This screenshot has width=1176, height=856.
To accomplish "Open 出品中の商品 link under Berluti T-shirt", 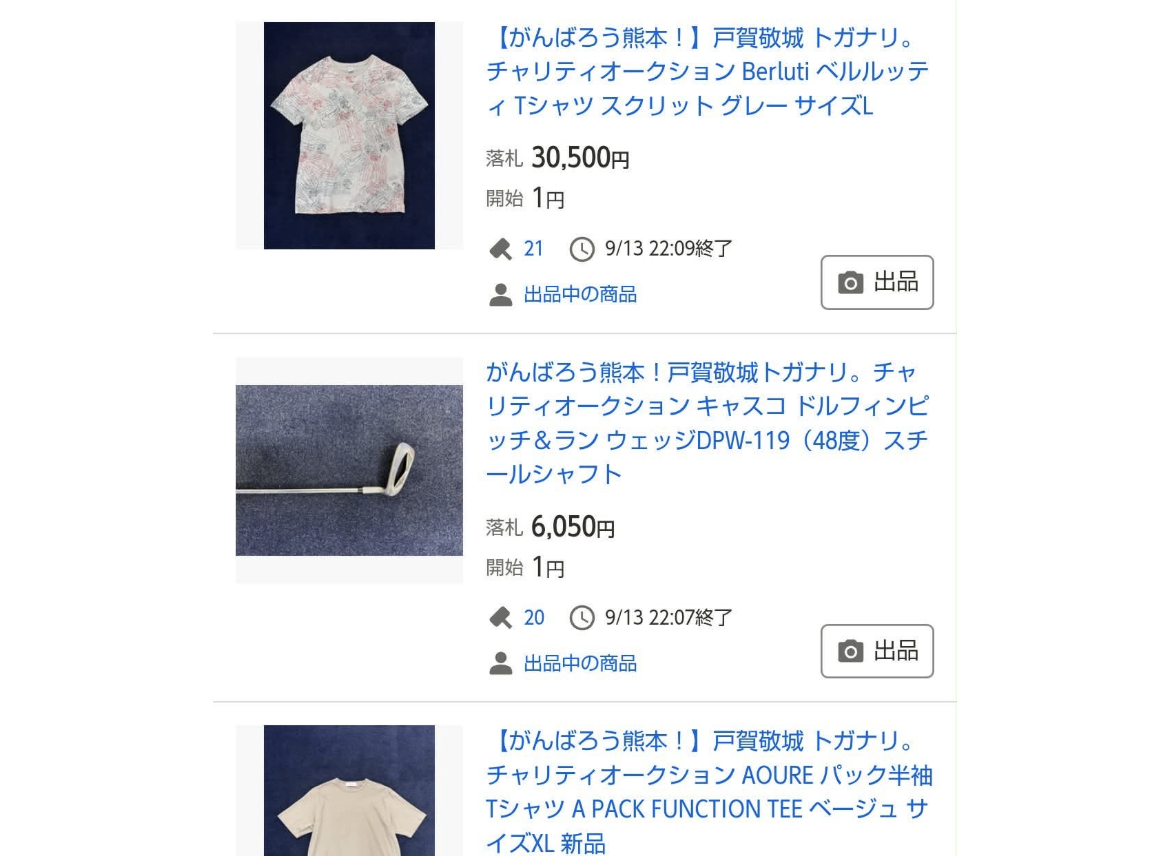I will pos(580,294).
